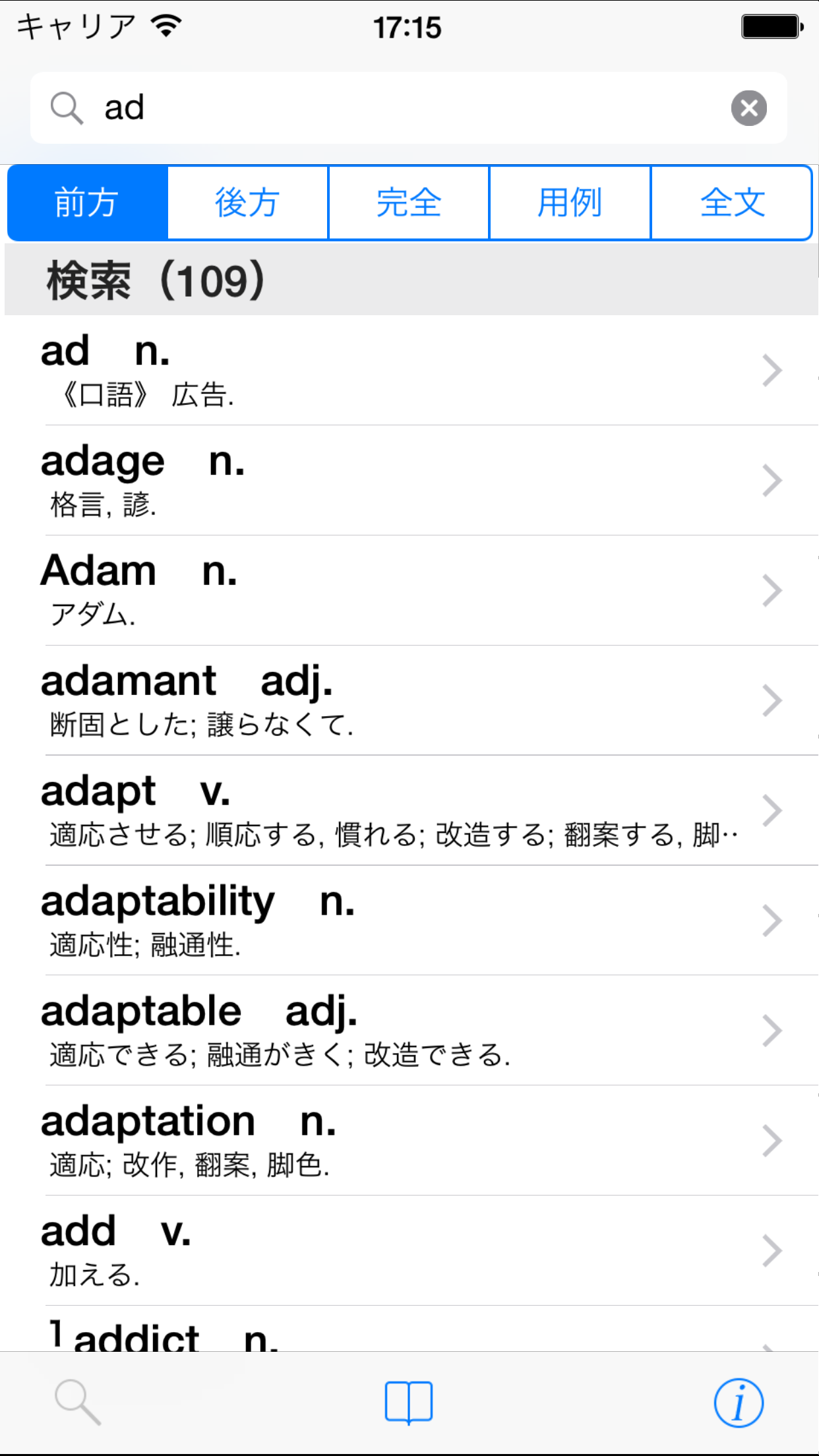The width and height of the screenshot is (819, 1456).
Task: Open the entry for 'adaptable'
Action: [x=396, y=1031]
